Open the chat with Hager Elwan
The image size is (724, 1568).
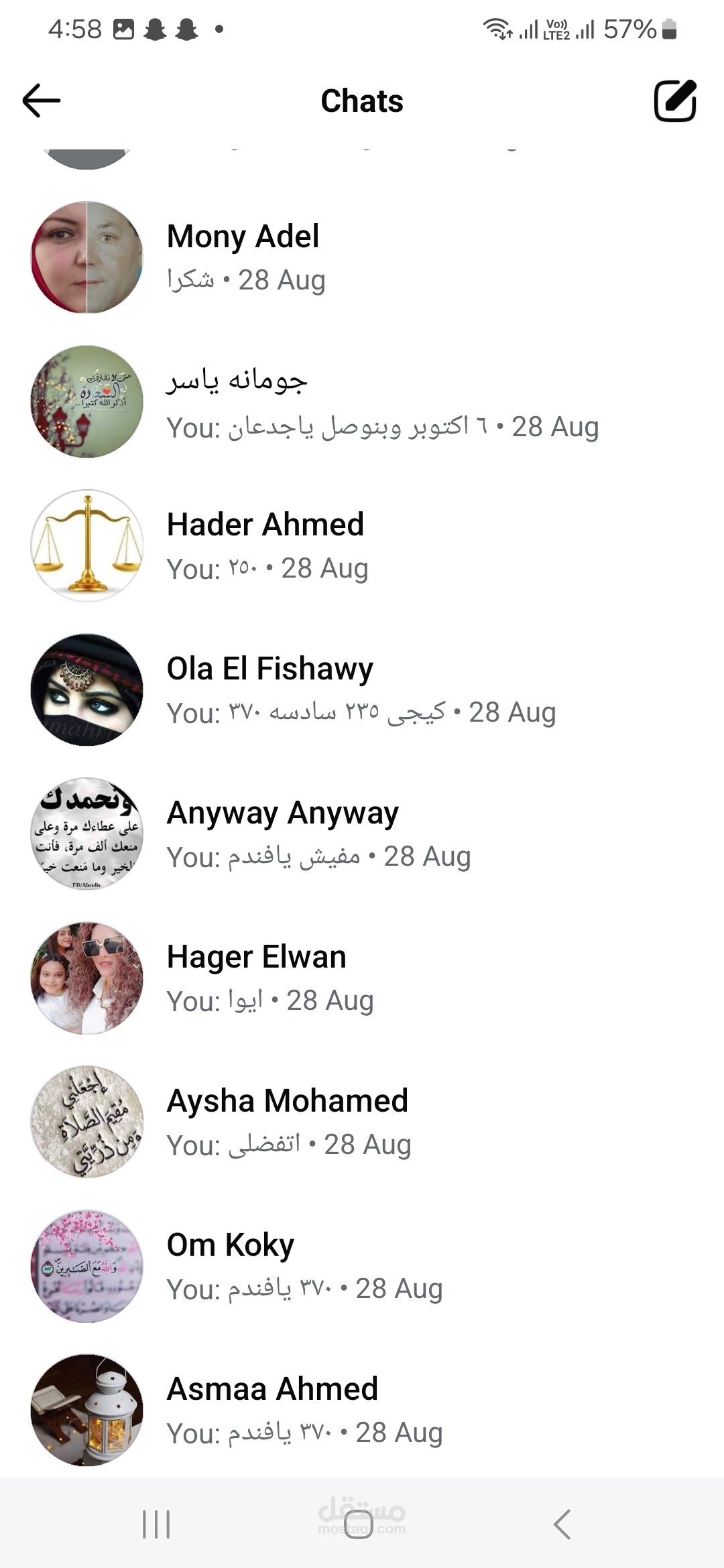pyautogui.click(x=362, y=978)
